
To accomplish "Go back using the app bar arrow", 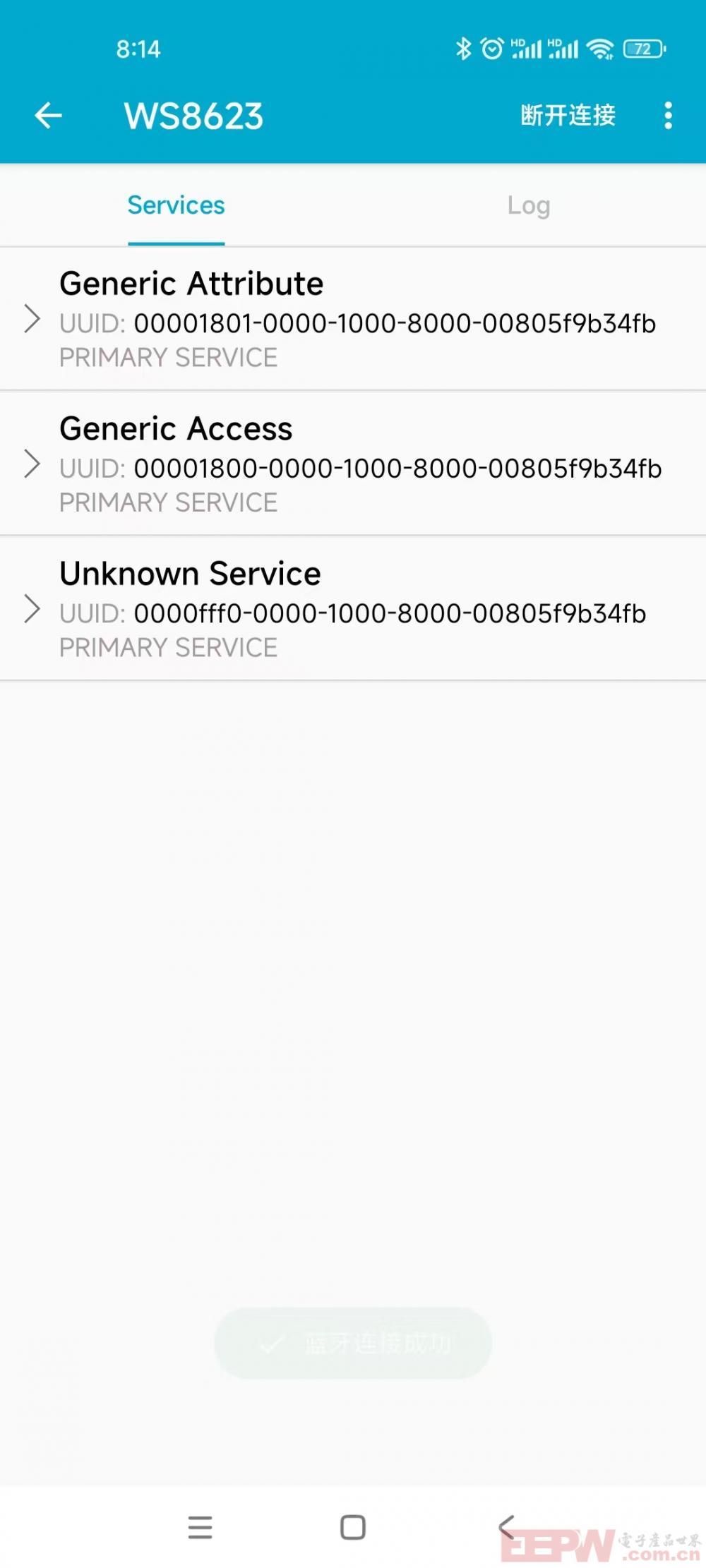I will click(x=49, y=116).
